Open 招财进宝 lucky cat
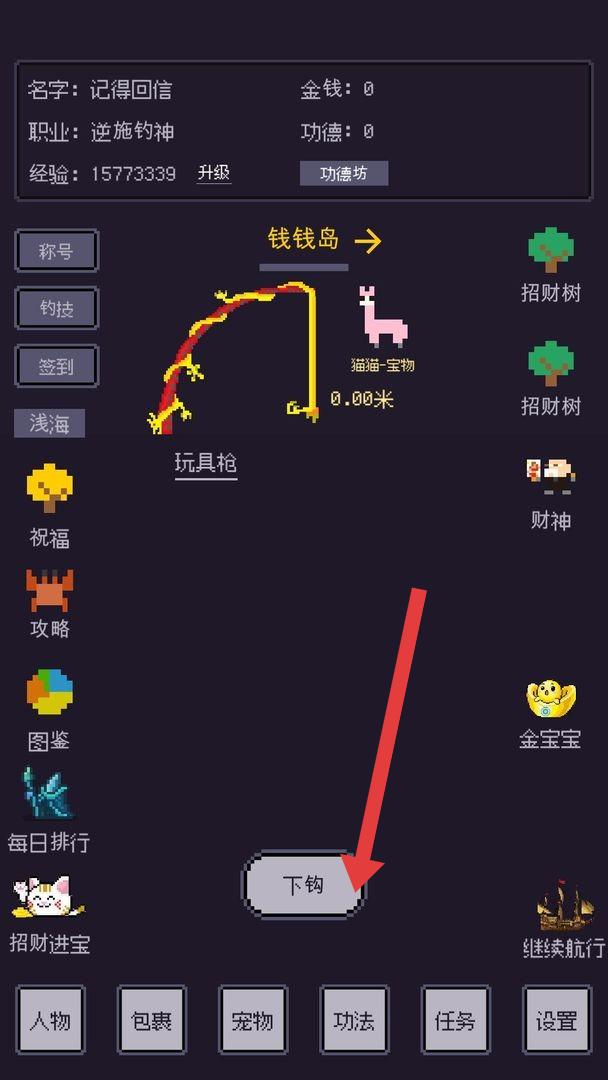Image resolution: width=608 pixels, height=1080 pixels. (x=50, y=914)
